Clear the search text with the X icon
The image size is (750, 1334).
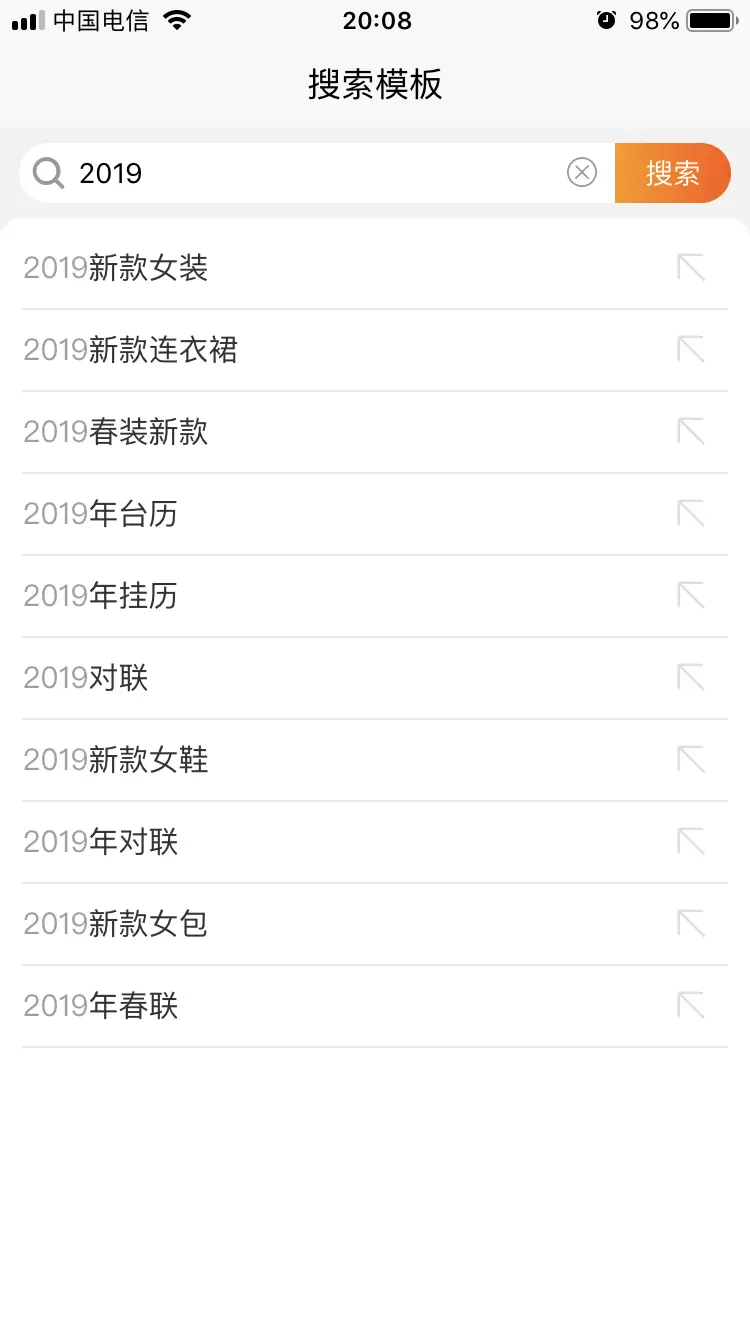(x=582, y=173)
